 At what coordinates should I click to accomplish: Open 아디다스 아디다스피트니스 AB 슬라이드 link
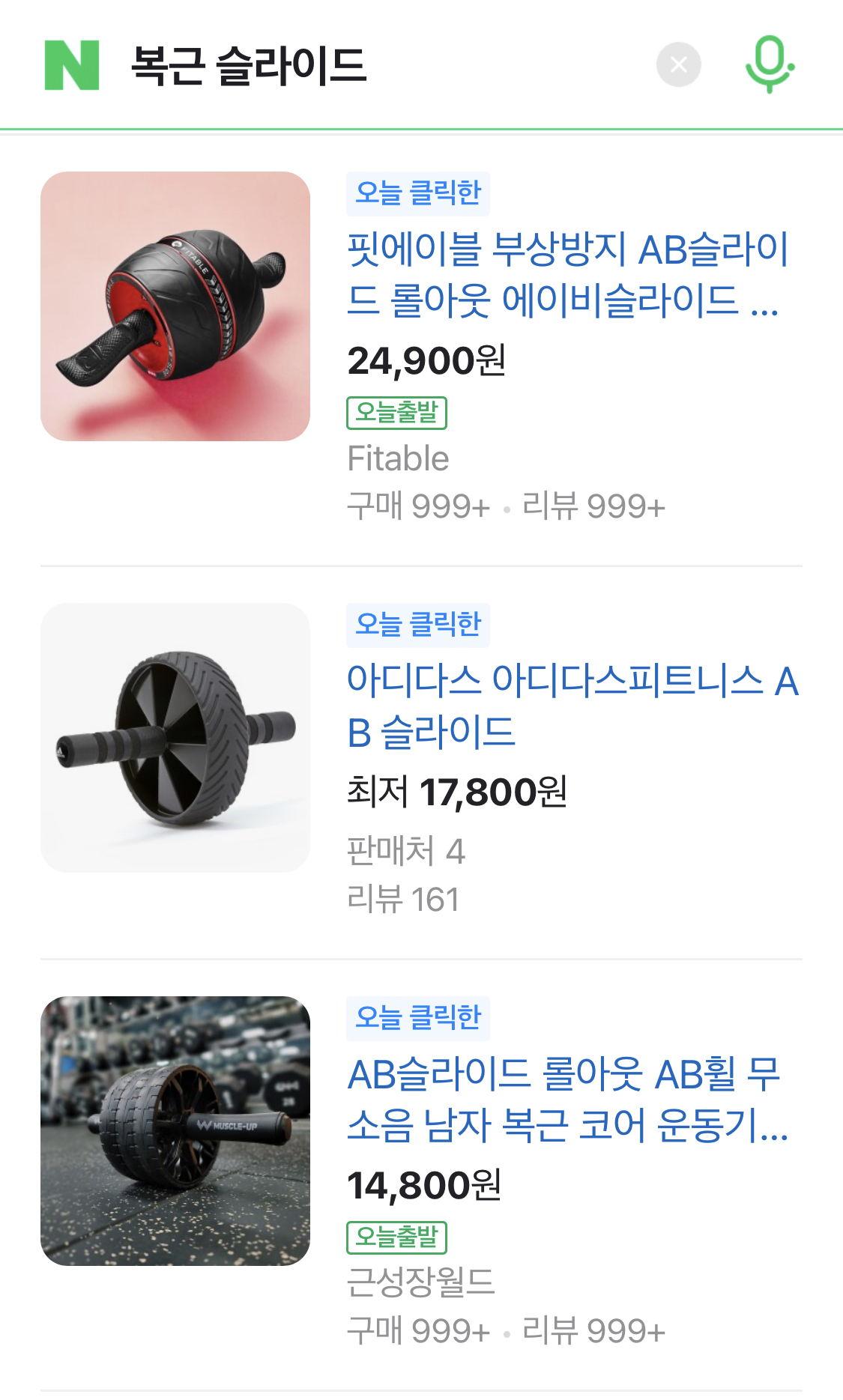click(x=572, y=706)
